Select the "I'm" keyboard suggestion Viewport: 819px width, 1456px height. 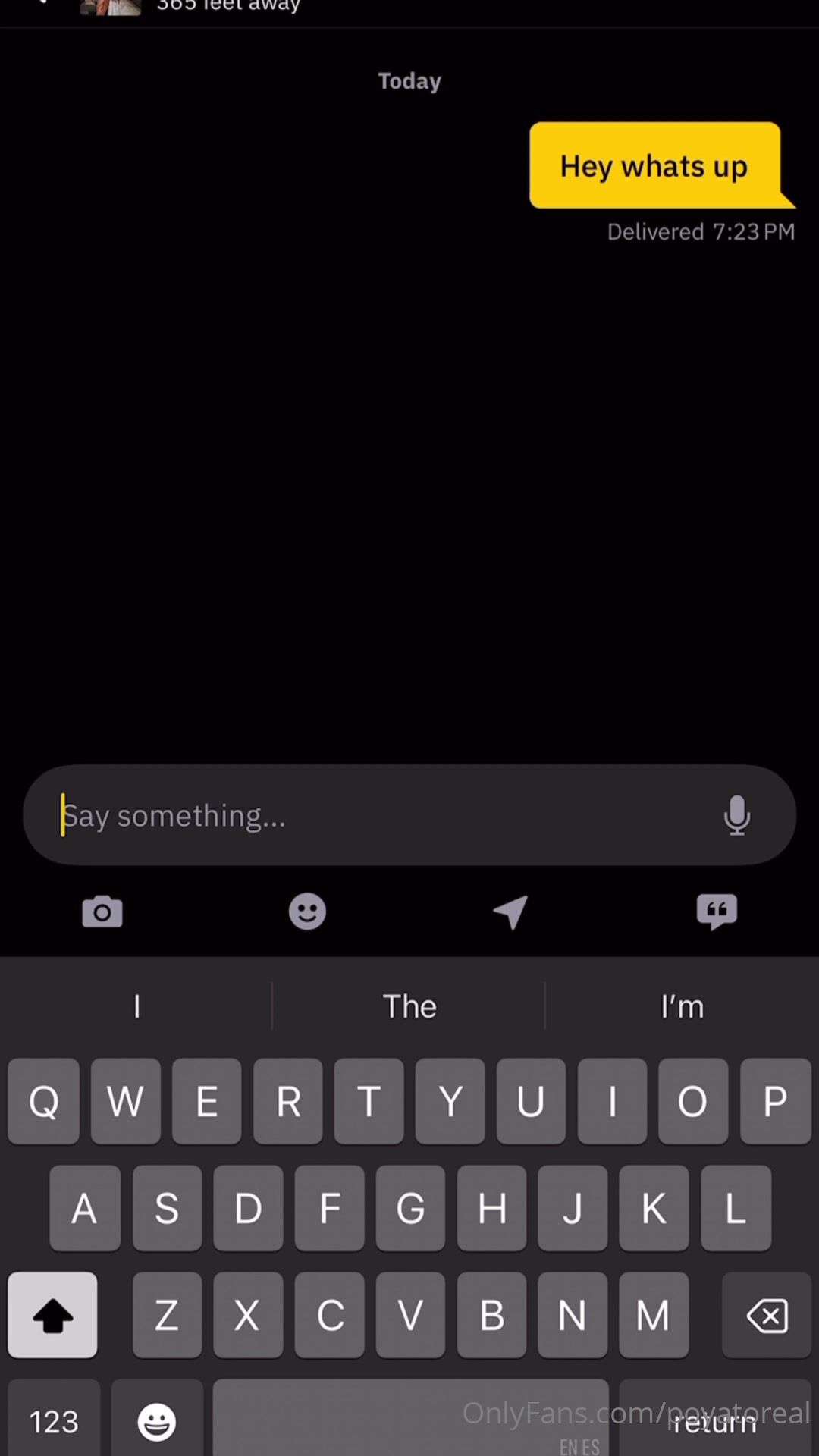click(x=682, y=1007)
